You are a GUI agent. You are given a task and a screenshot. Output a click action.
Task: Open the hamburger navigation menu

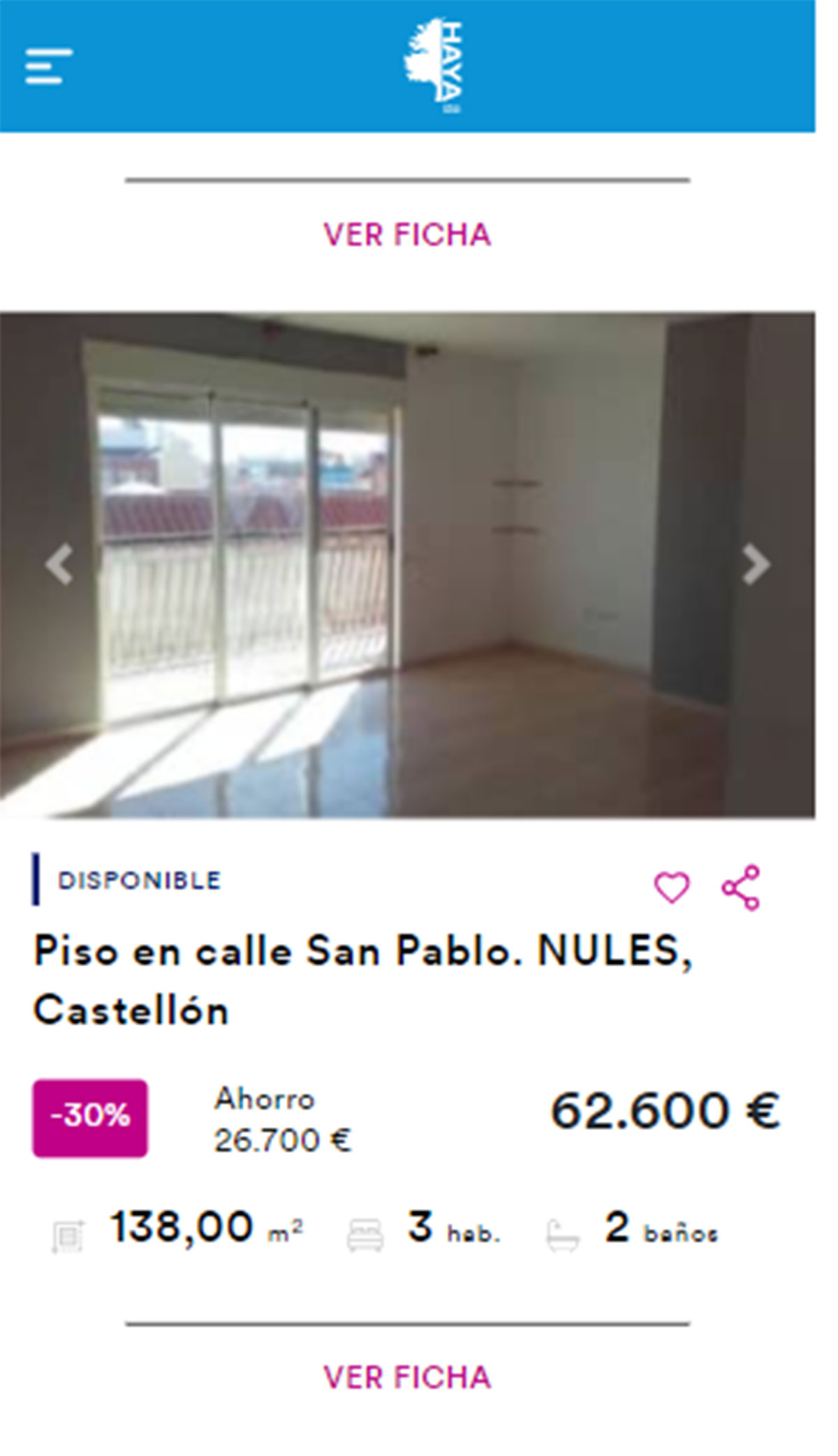[x=48, y=66]
